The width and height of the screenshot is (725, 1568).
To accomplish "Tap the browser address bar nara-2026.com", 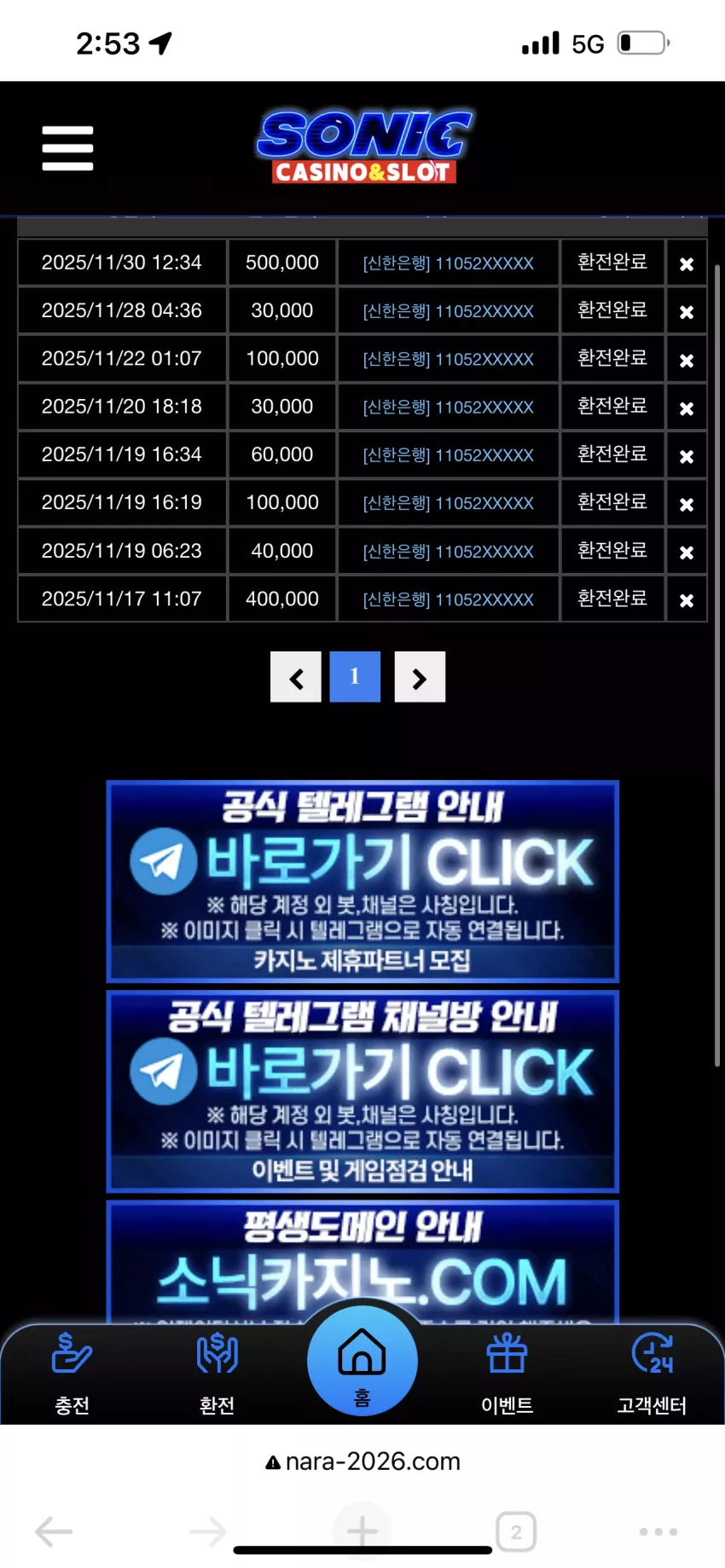I will [362, 1461].
